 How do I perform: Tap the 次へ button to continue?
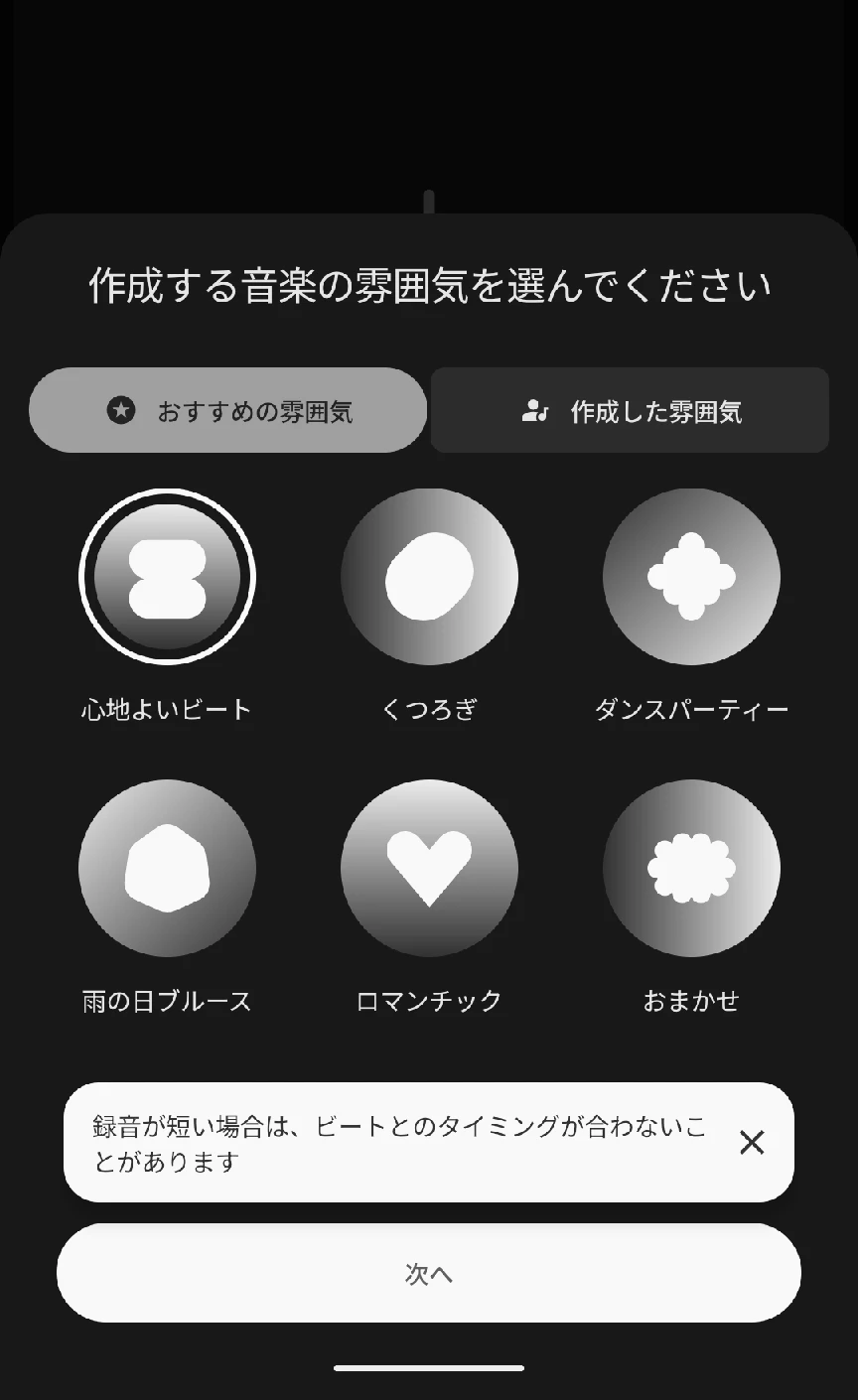coord(429,1273)
